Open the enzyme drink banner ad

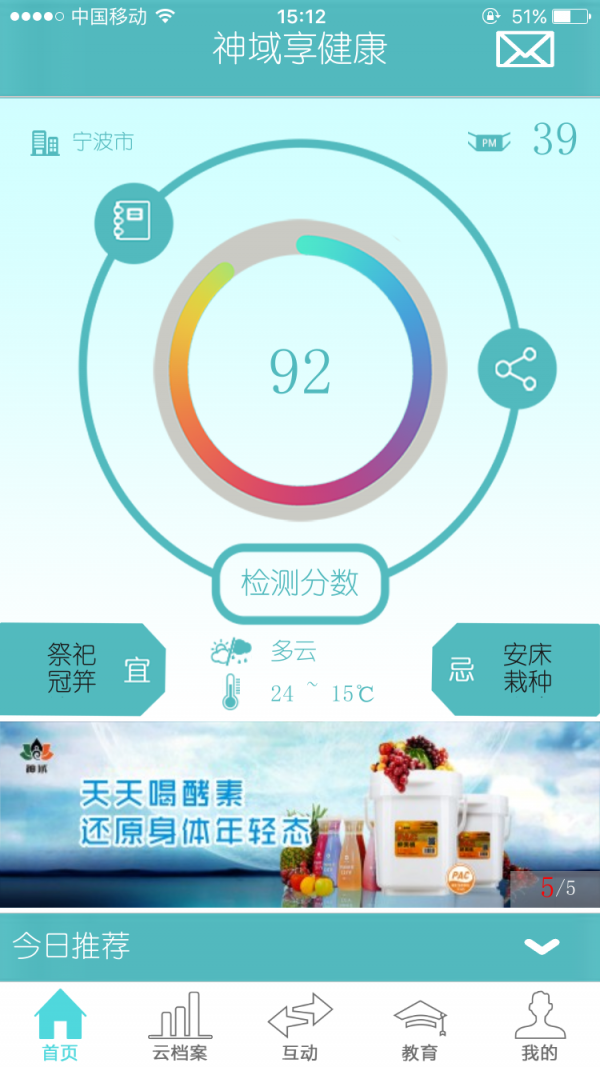click(300, 814)
